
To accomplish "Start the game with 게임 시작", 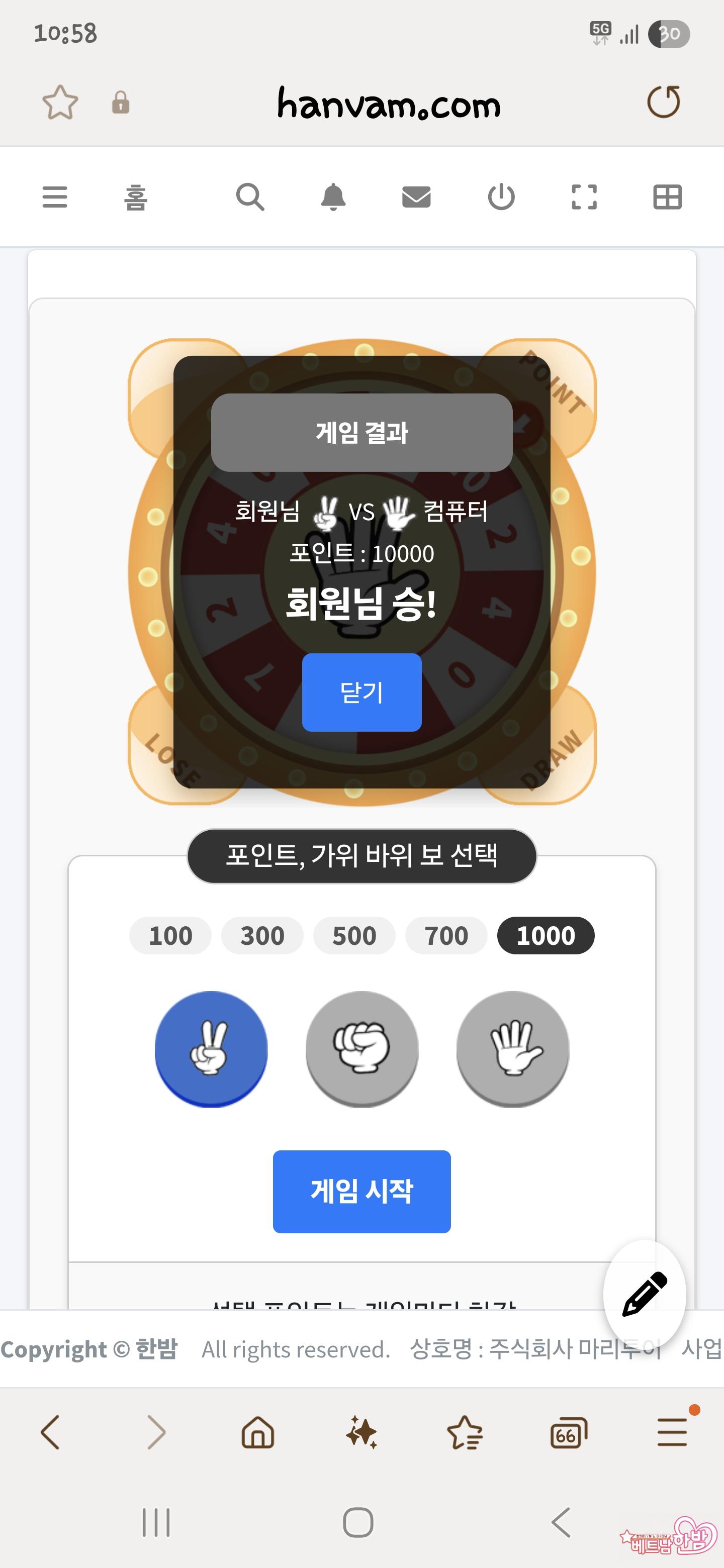I will 361,1191.
